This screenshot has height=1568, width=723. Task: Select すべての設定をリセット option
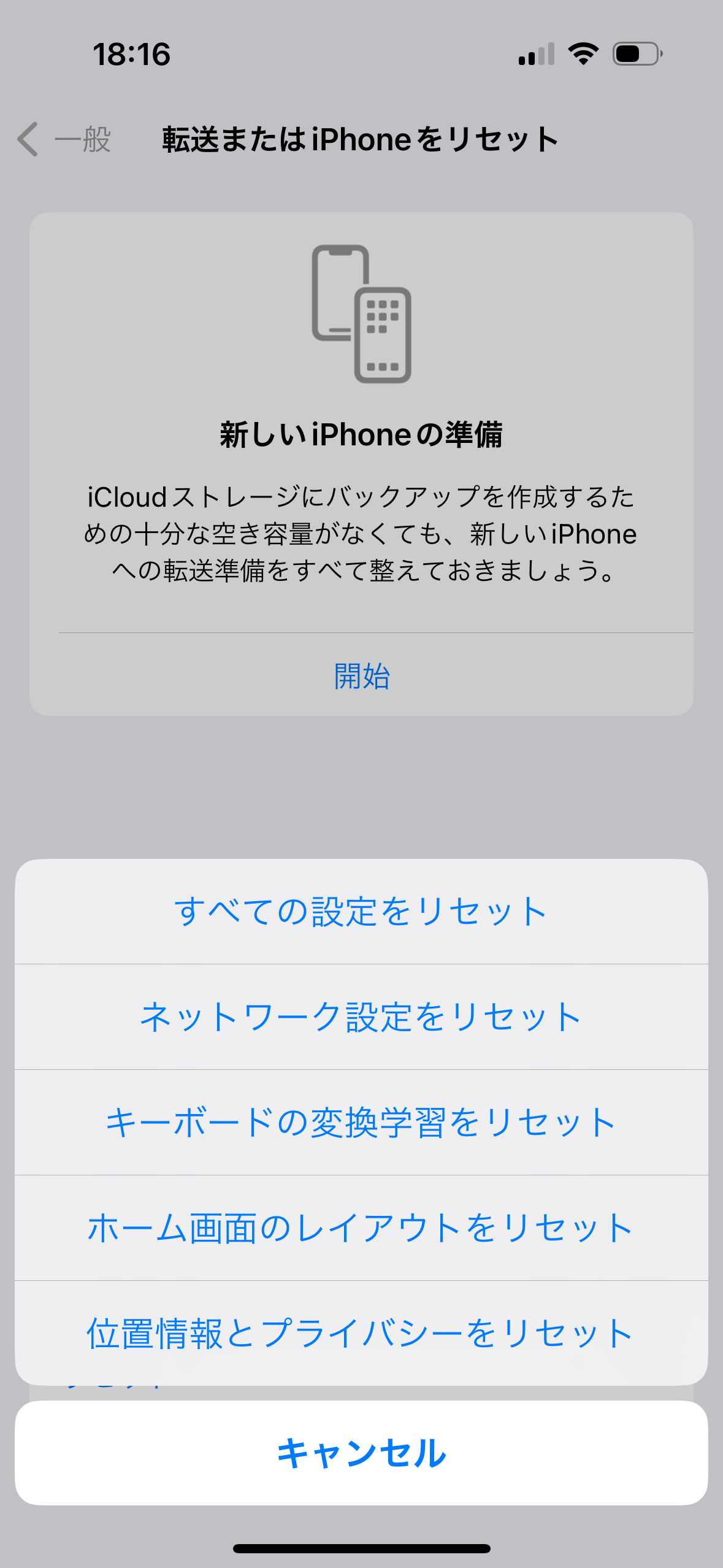[x=361, y=912]
